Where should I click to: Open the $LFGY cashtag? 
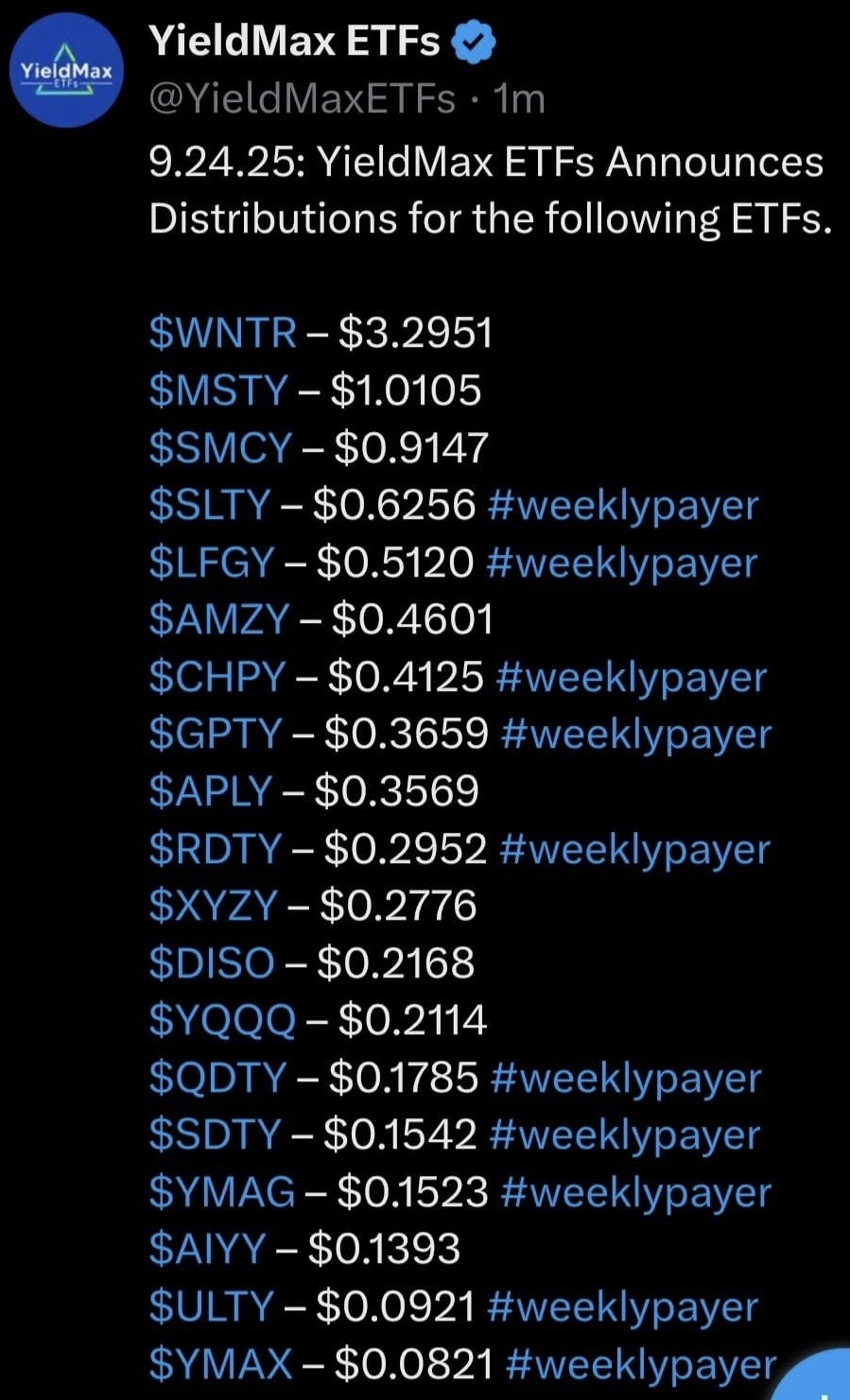coord(212,562)
